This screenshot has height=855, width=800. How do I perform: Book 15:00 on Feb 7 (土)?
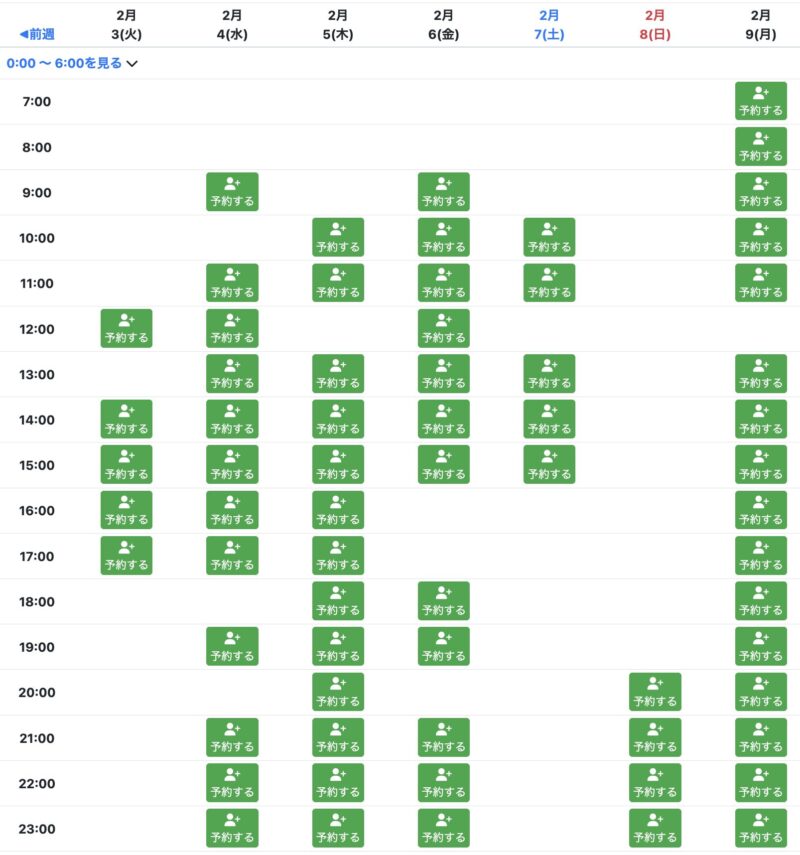coord(549,465)
